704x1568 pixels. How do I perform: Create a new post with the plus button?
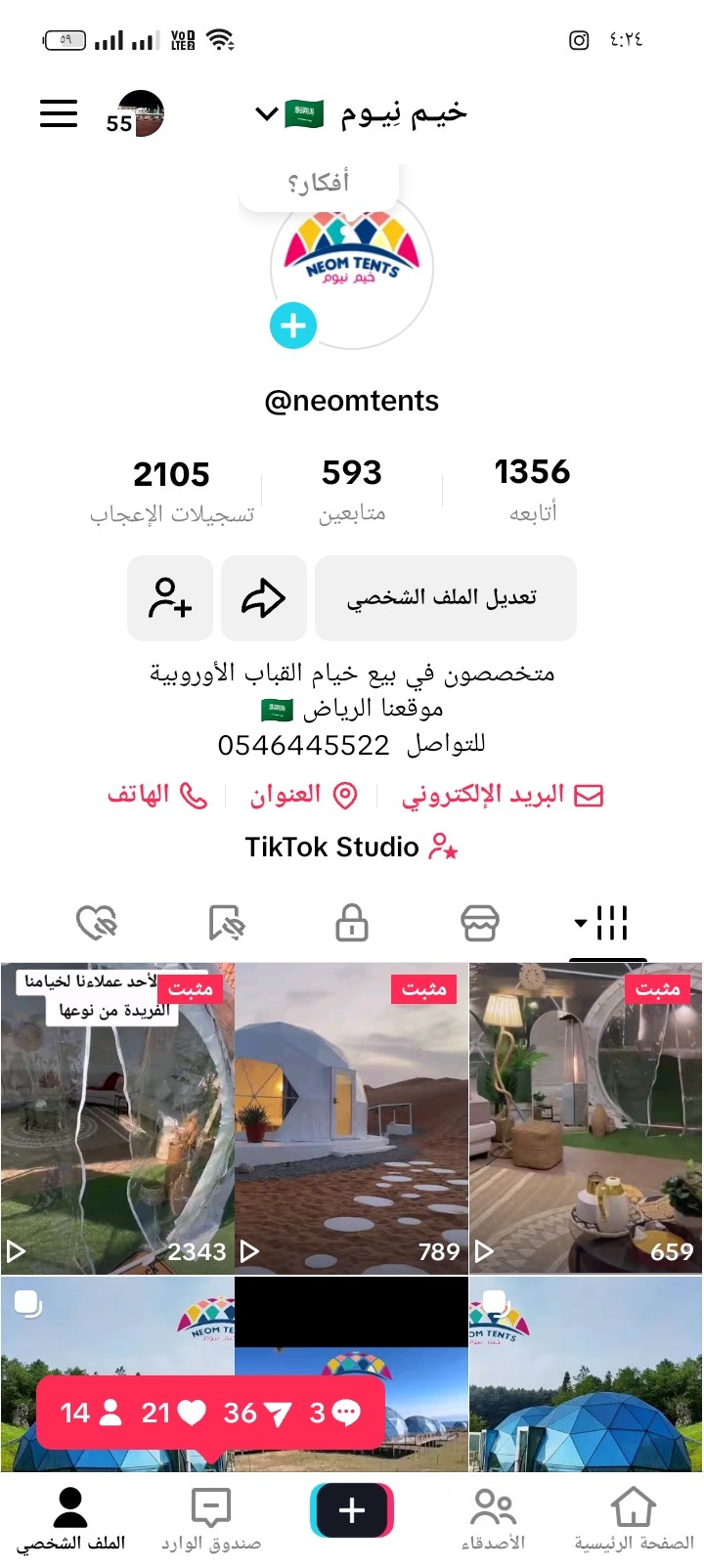point(352,1510)
